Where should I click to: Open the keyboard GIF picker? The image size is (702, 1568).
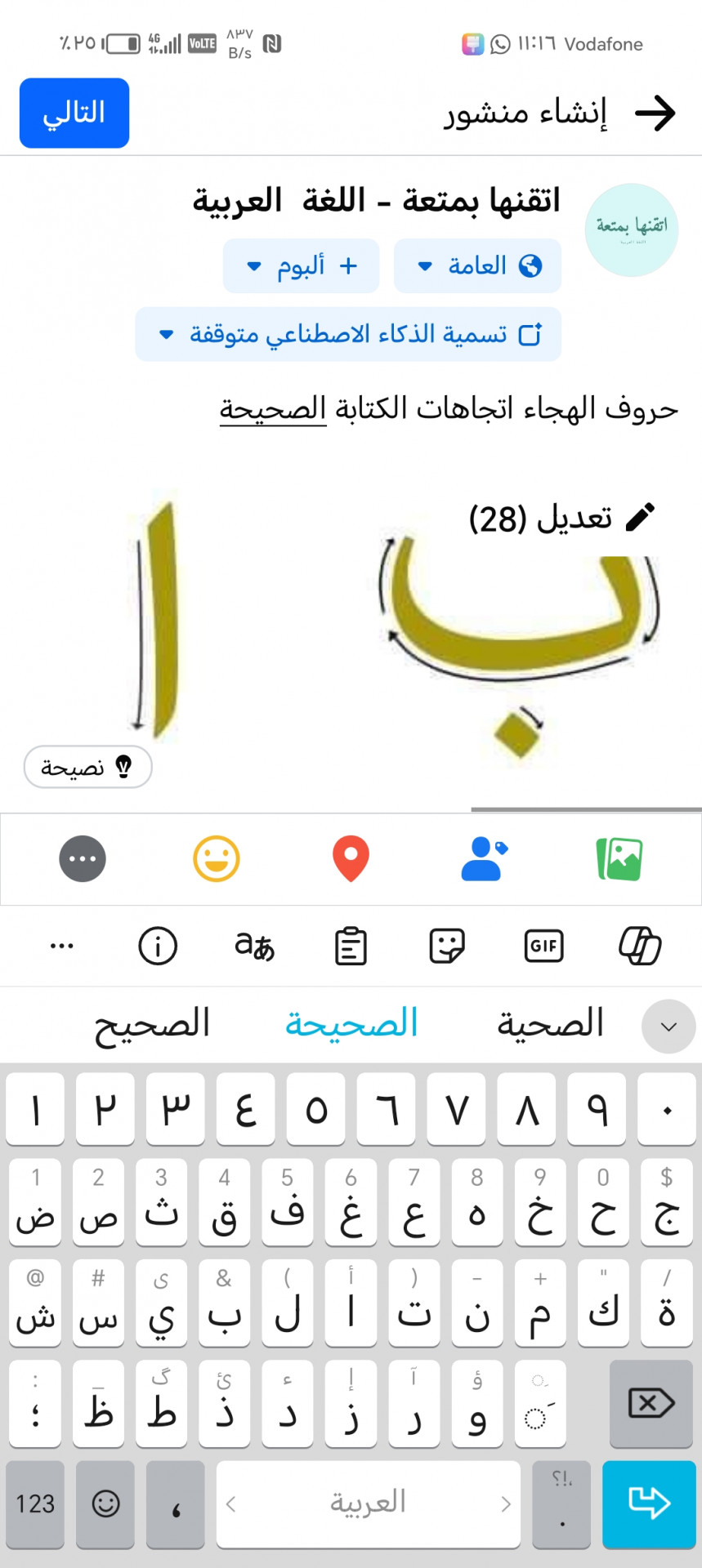tap(543, 947)
